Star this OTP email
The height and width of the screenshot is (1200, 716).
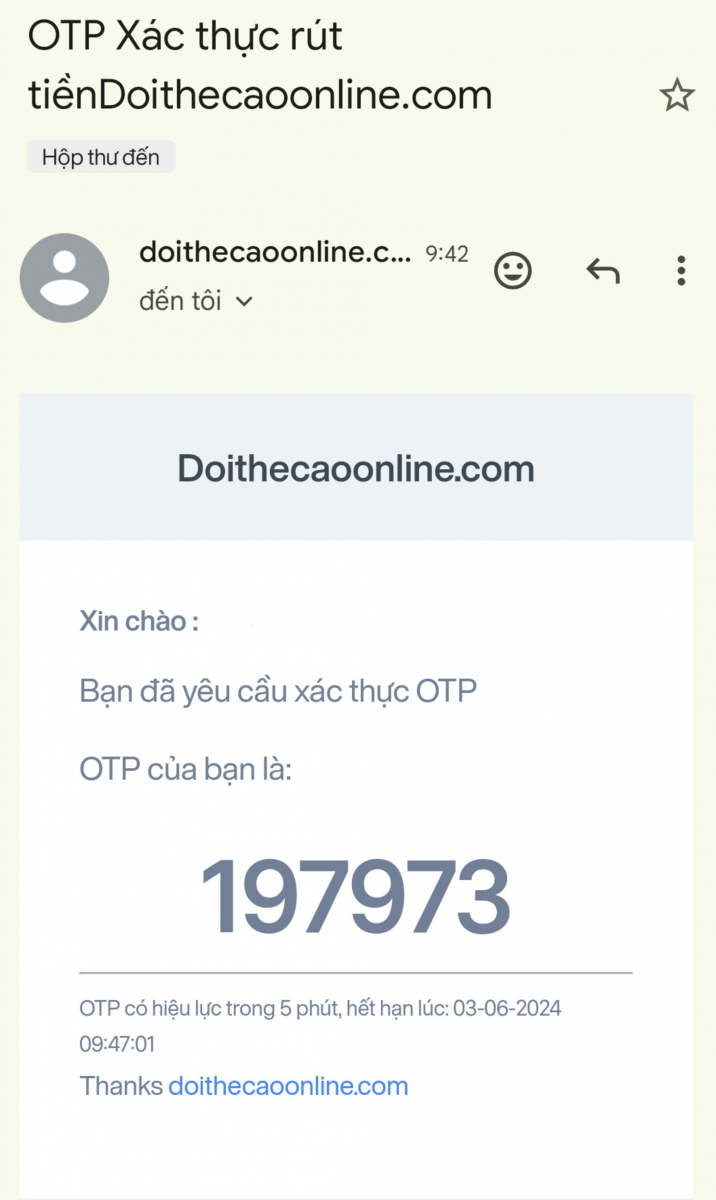677,96
